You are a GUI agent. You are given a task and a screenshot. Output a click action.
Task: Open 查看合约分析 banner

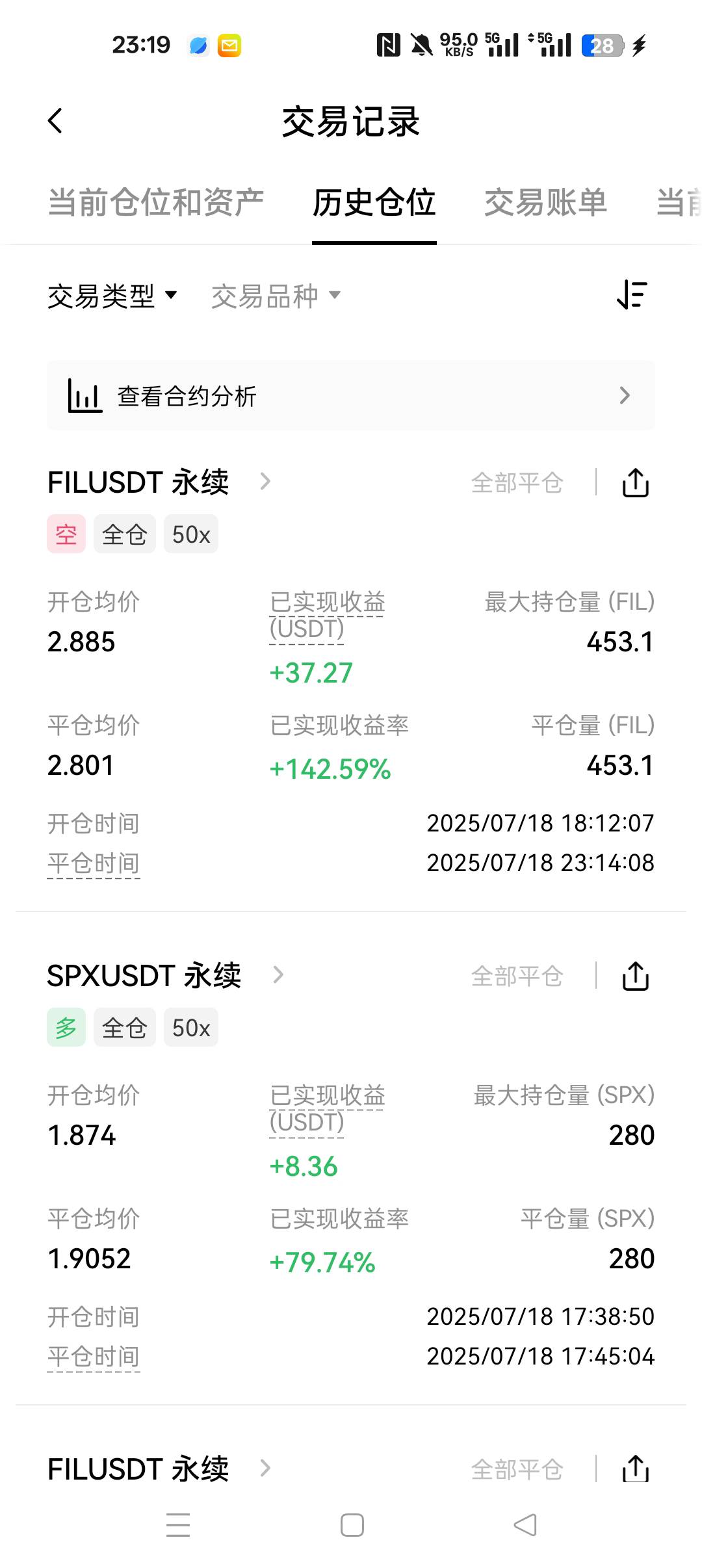click(x=351, y=395)
